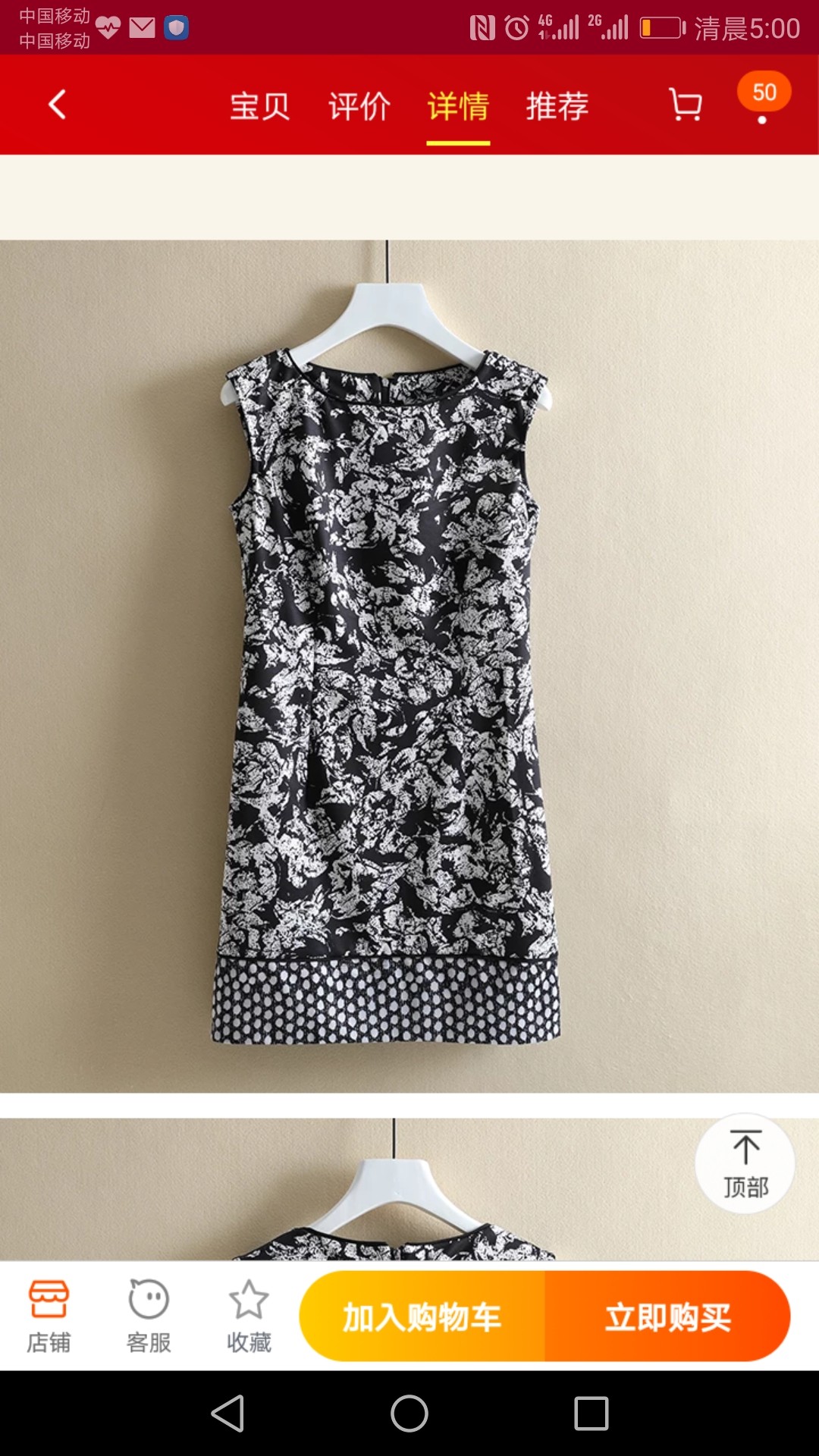Tap 立即购买 to buy now

[667, 1316]
